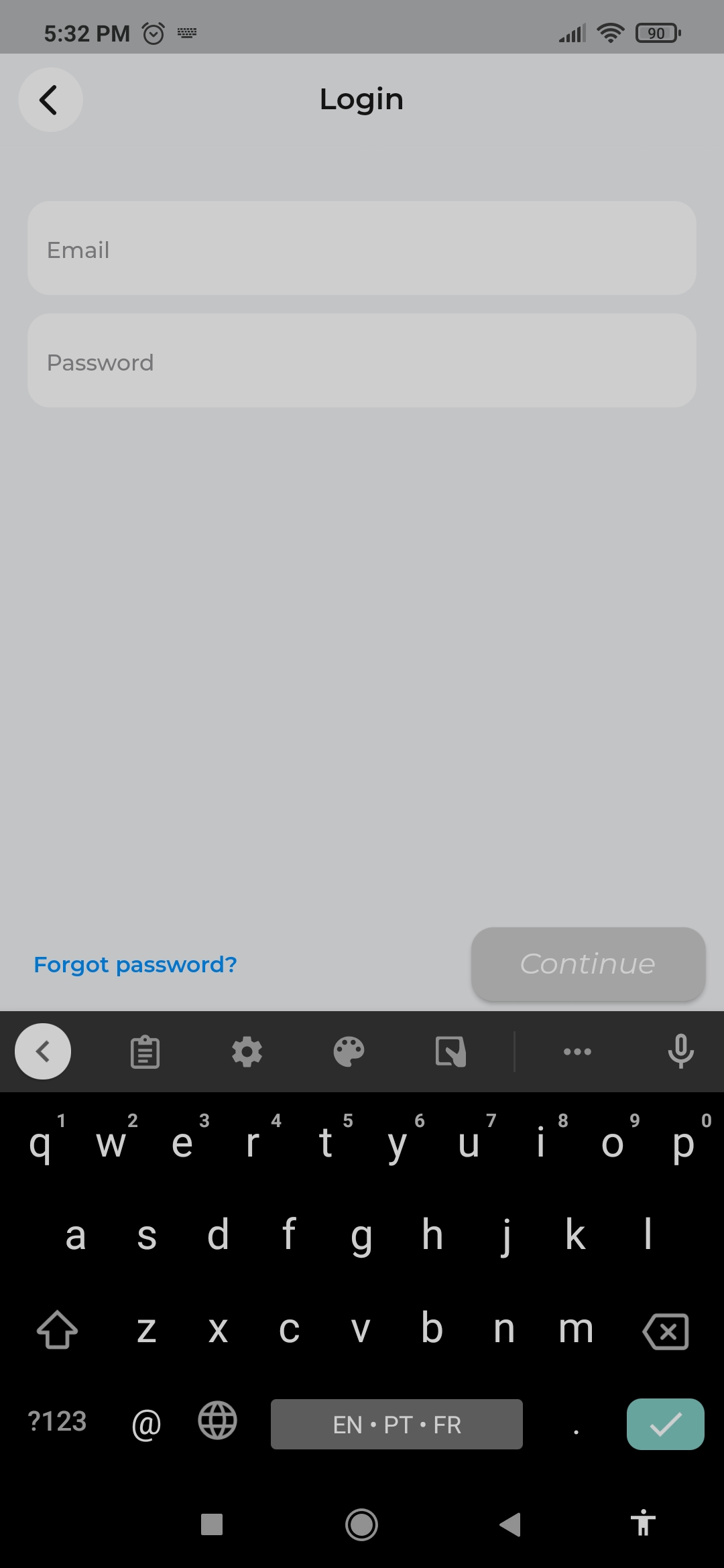
Task: Switch to the ?123 symbols keyboard
Action: point(57,1422)
